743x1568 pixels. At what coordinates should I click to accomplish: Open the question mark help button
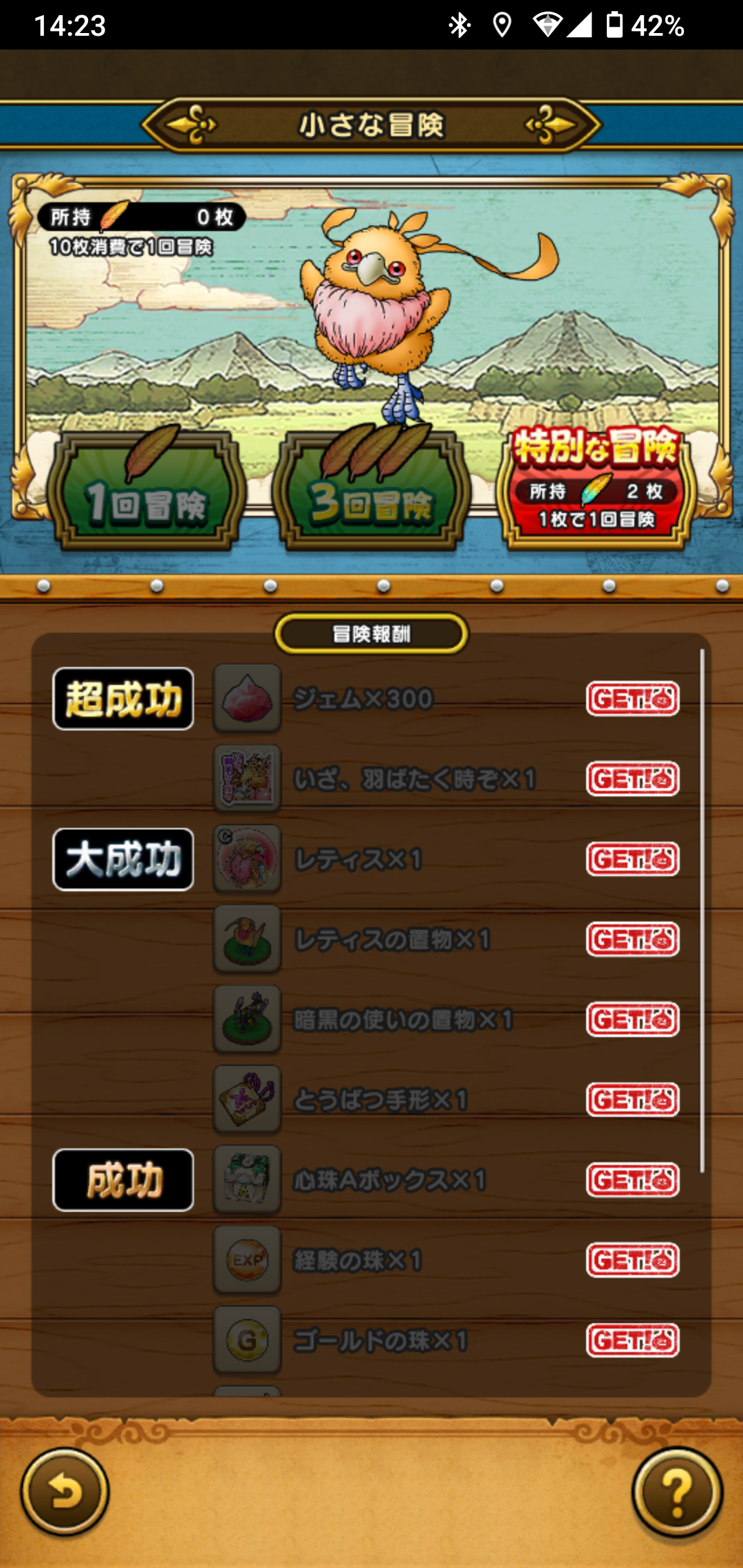pyautogui.click(x=677, y=1492)
